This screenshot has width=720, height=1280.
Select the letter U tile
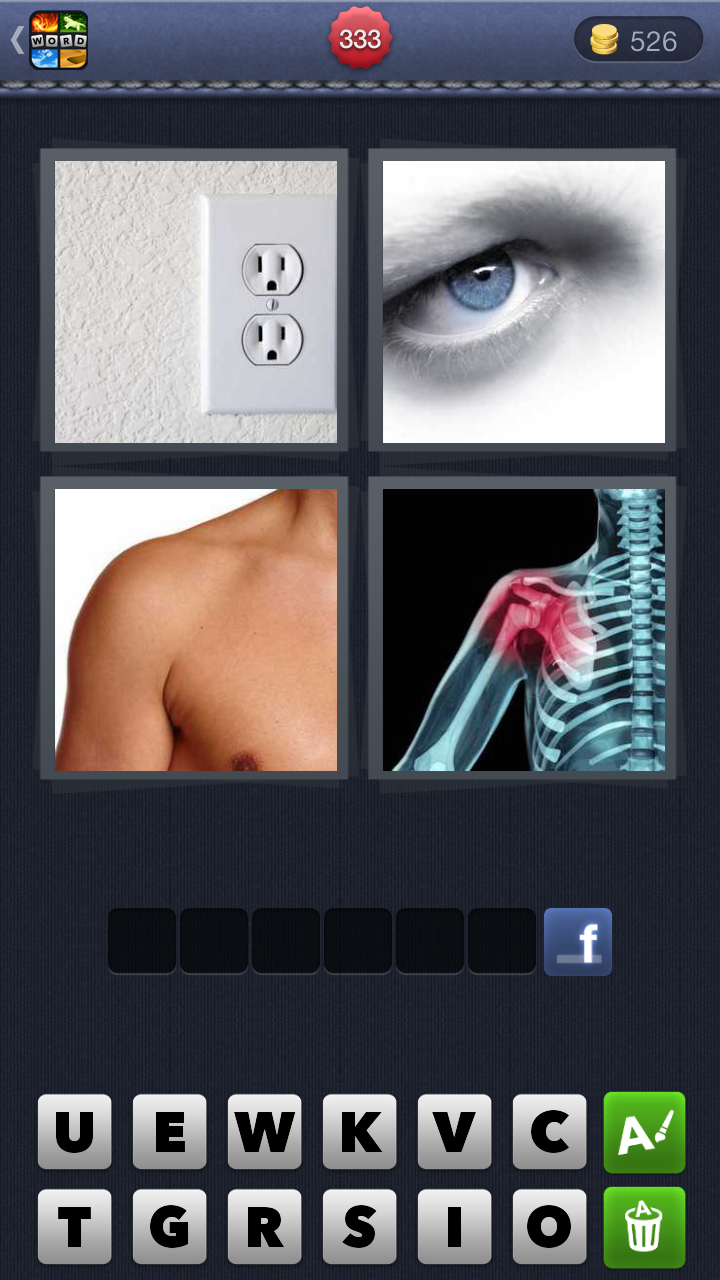point(75,1132)
